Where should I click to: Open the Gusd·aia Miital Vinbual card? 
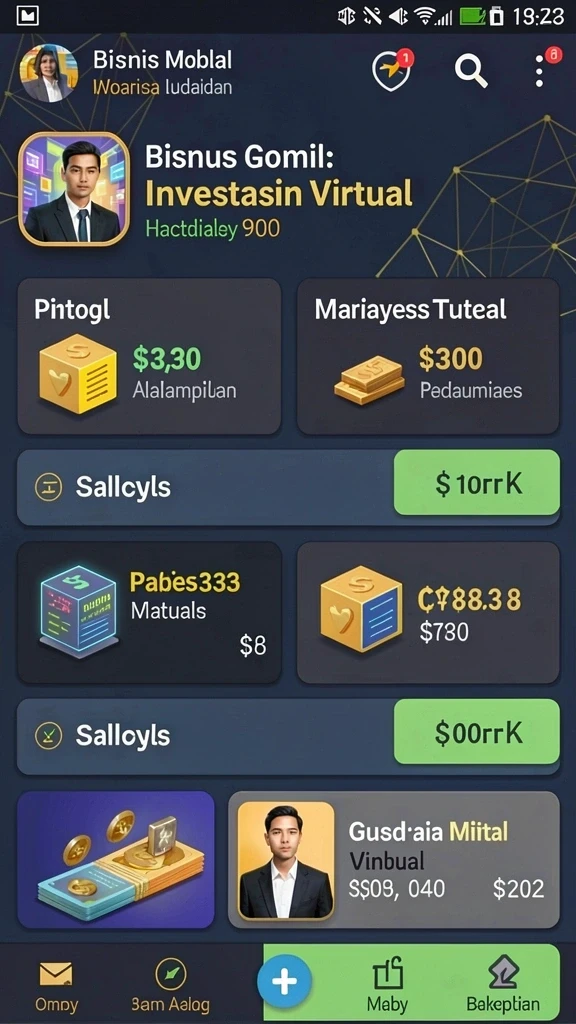(394, 859)
